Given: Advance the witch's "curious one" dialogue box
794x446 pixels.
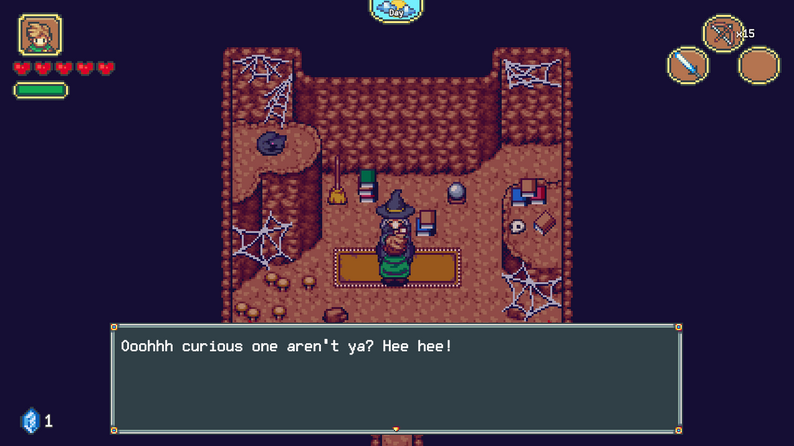Looking at the screenshot, I should tap(396, 378).
